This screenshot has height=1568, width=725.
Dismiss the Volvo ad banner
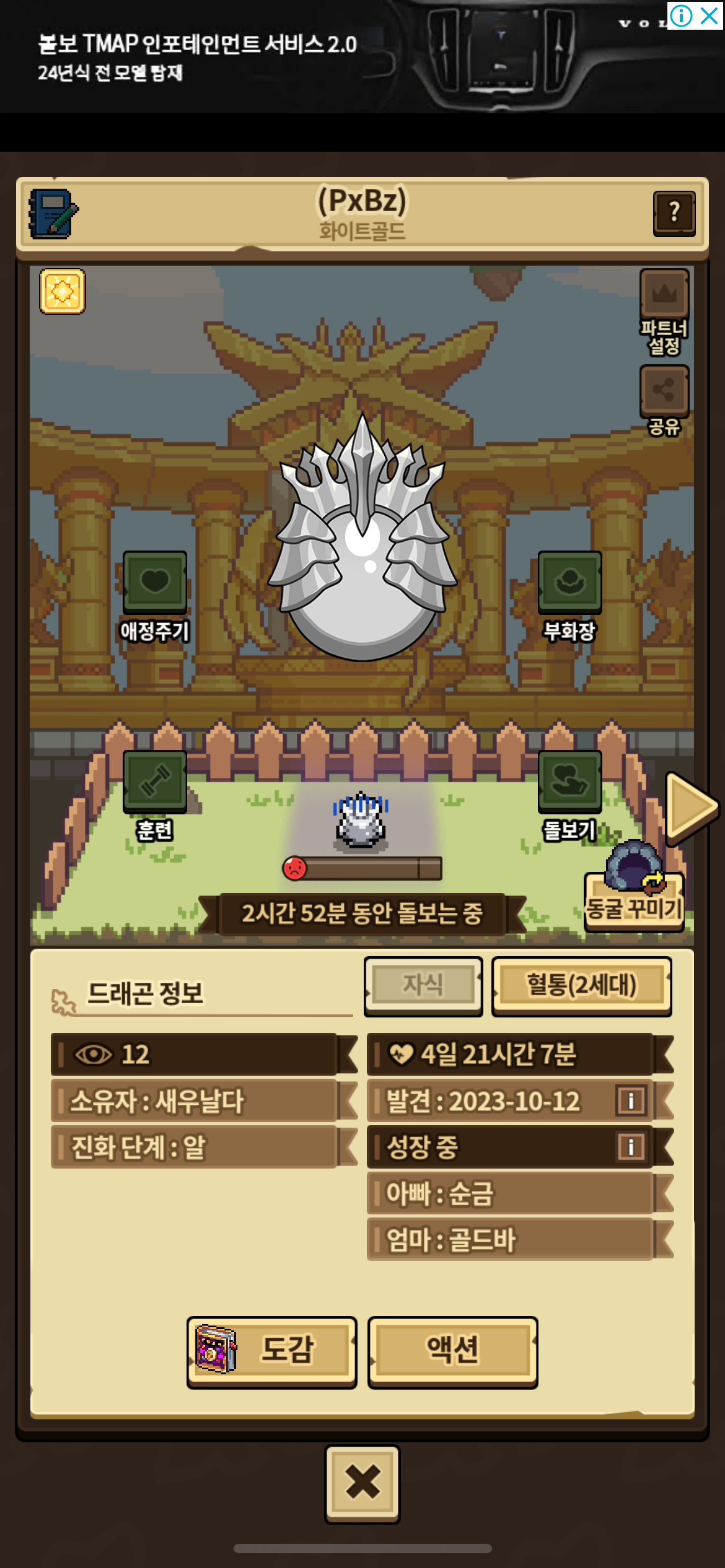click(x=709, y=15)
